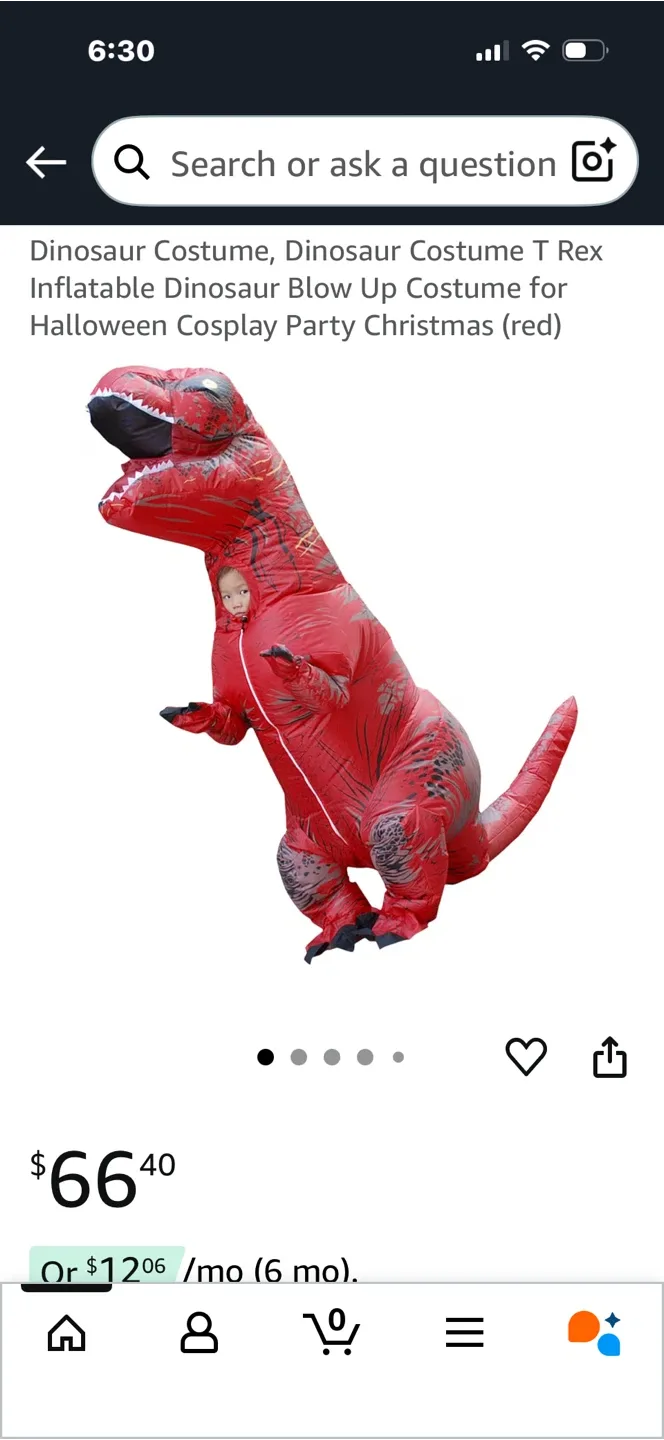Image resolution: width=664 pixels, height=1440 pixels.
Task: Open camera lens search icon
Action: coord(592,162)
